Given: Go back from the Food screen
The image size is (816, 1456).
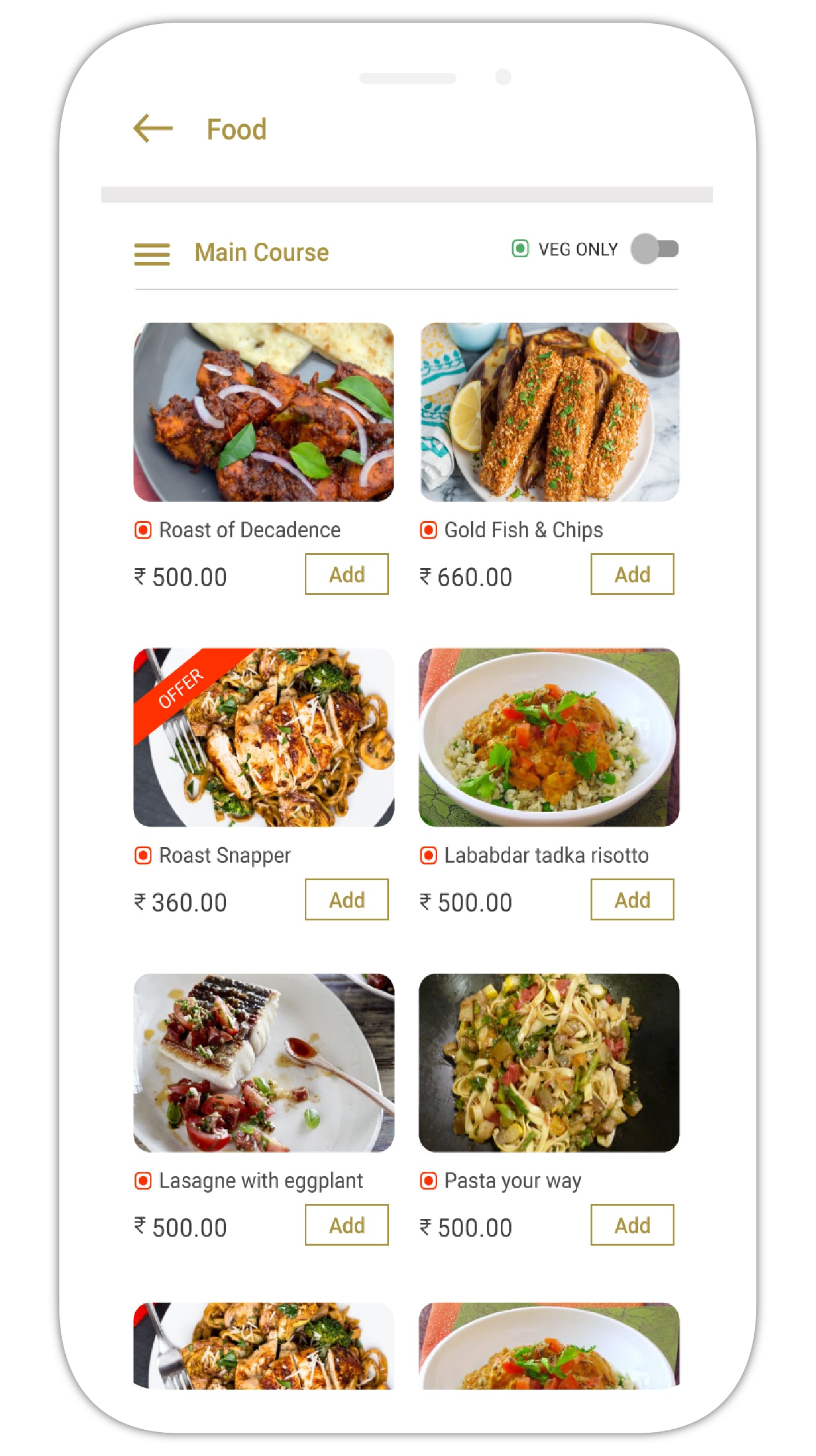Looking at the screenshot, I should tap(153, 128).
